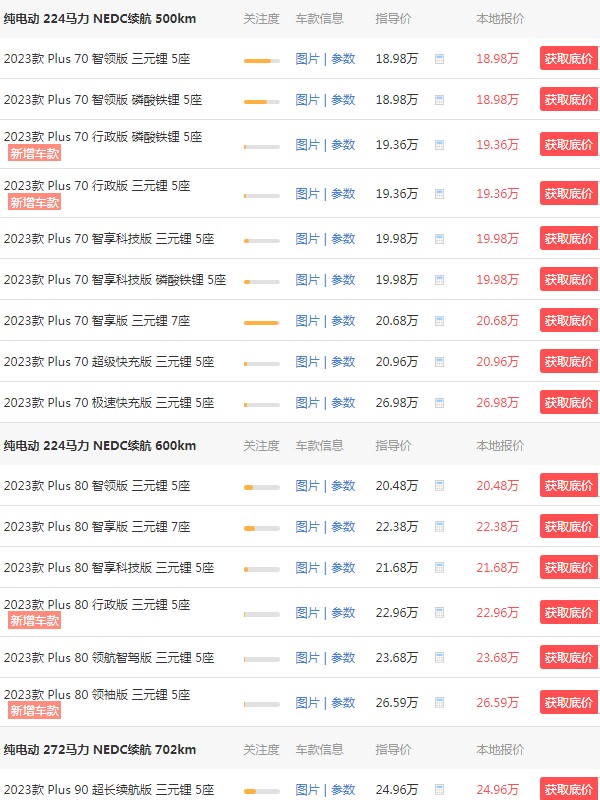Open 参数 for Plus 80 智享科技版

[x=343, y=568]
